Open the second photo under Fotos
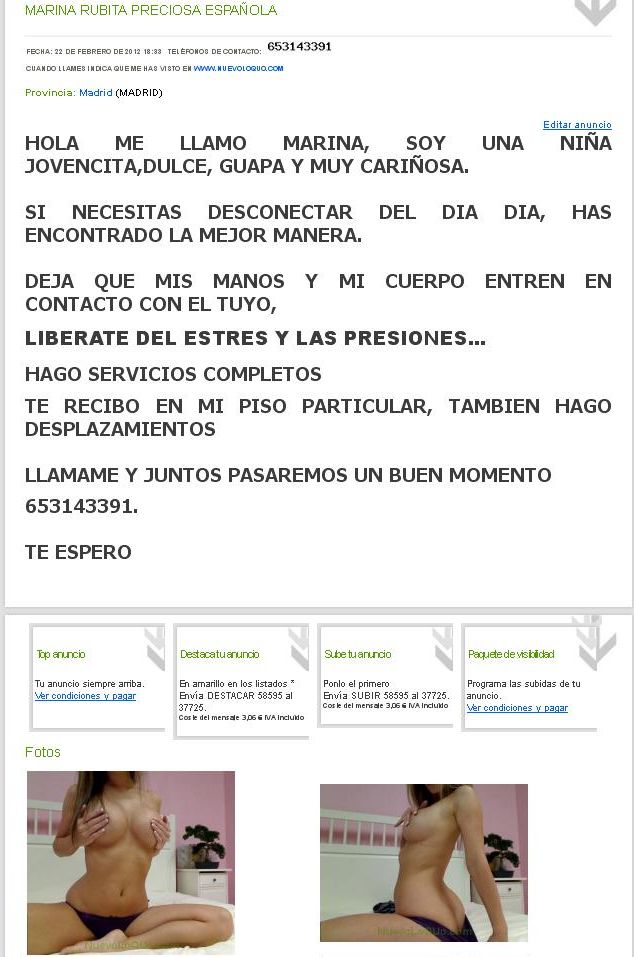Viewport: 634px width, 957px height. tap(424, 863)
